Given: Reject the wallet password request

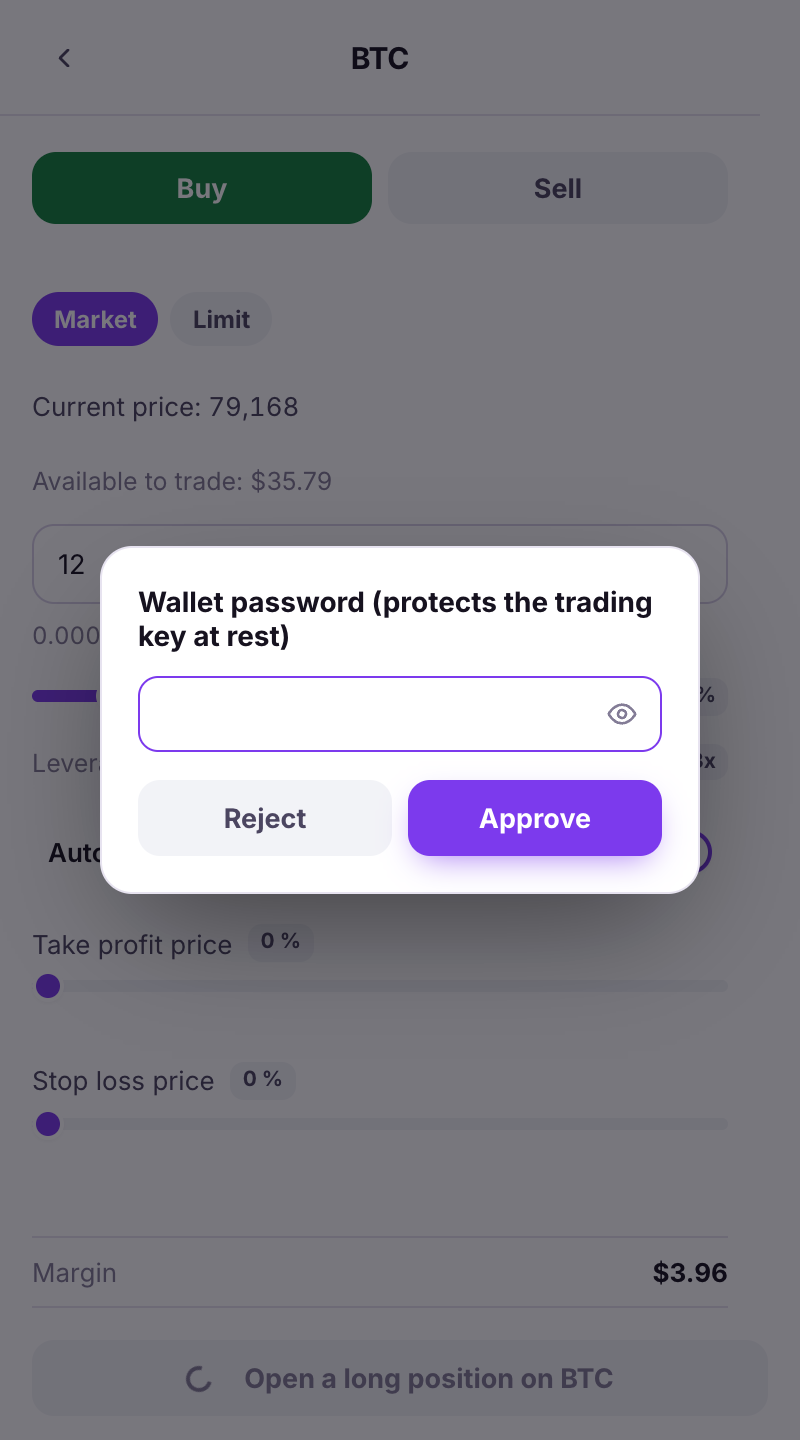Looking at the screenshot, I should [265, 818].
